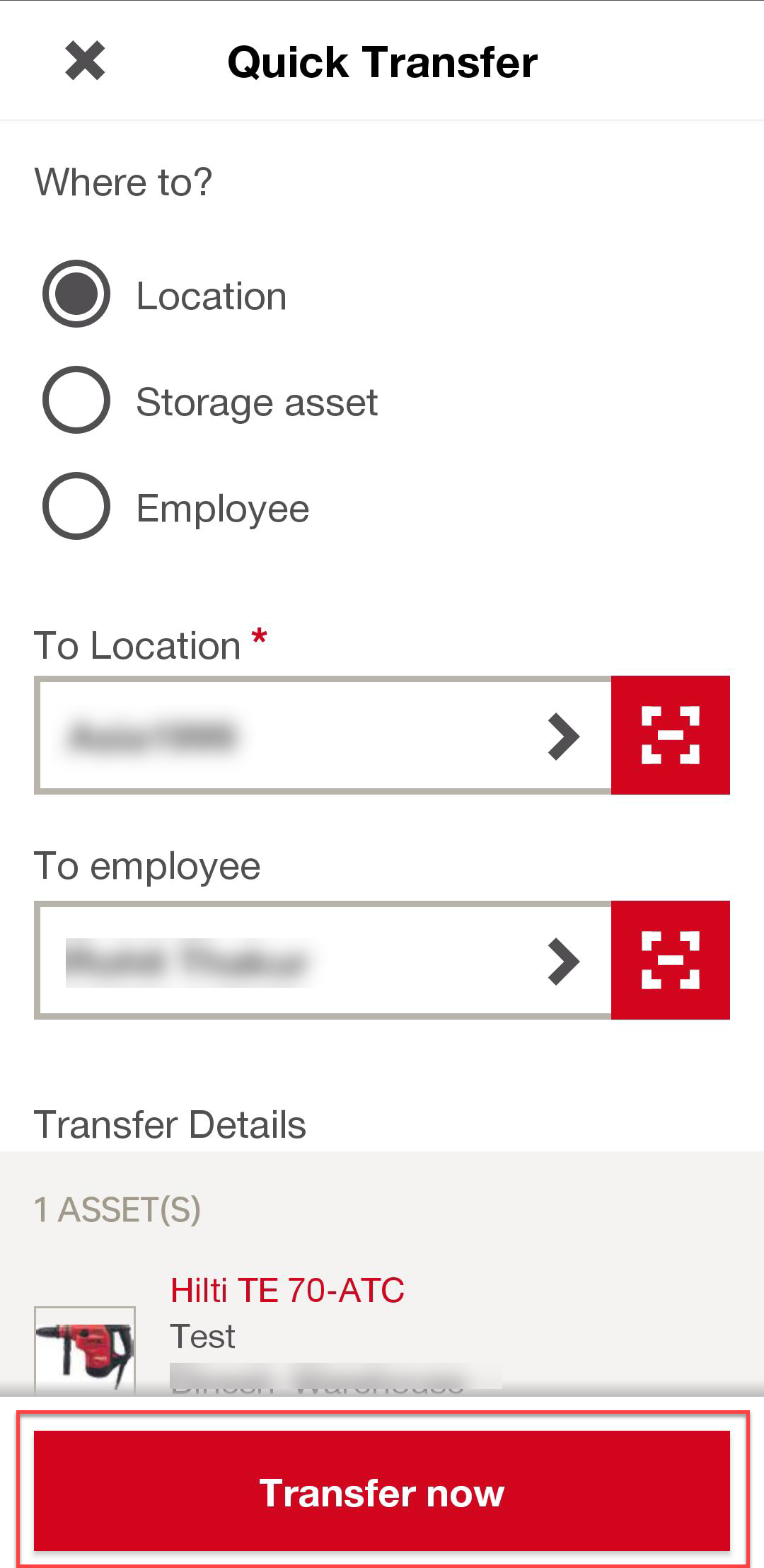Scan a code for To Location
This screenshot has width=764, height=1568.
pyautogui.click(x=671, y=735)
